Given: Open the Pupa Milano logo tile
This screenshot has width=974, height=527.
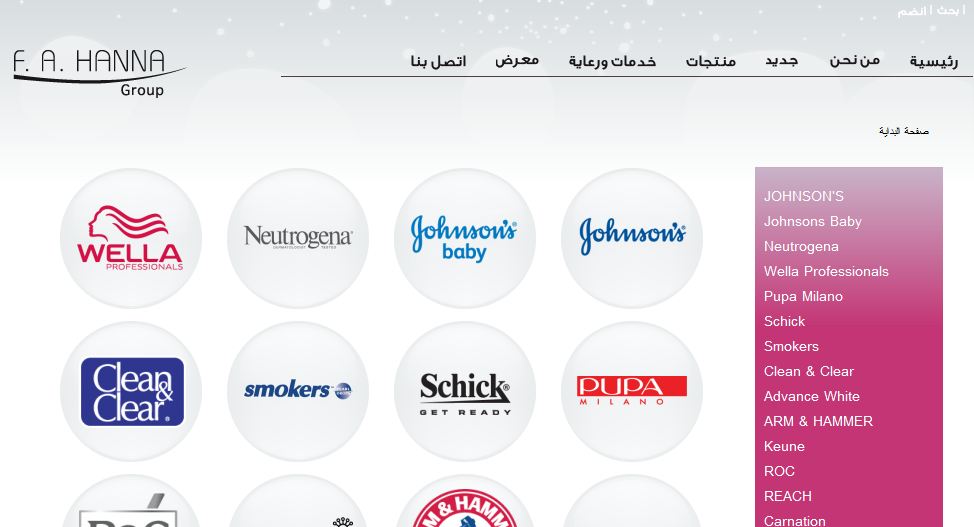Looking at the screenshot, I should pos(632,392).
